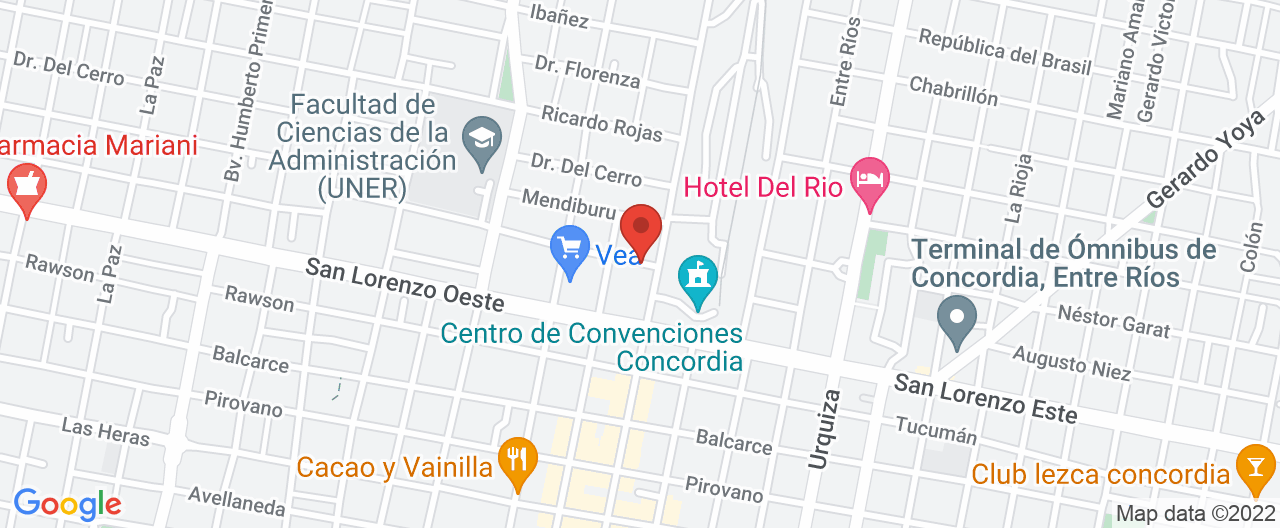The height and width of the screenshot is (528, 1280).
Task: Select the Terminal de Ómnibus de Concordia pin
Action: [957, 319]
